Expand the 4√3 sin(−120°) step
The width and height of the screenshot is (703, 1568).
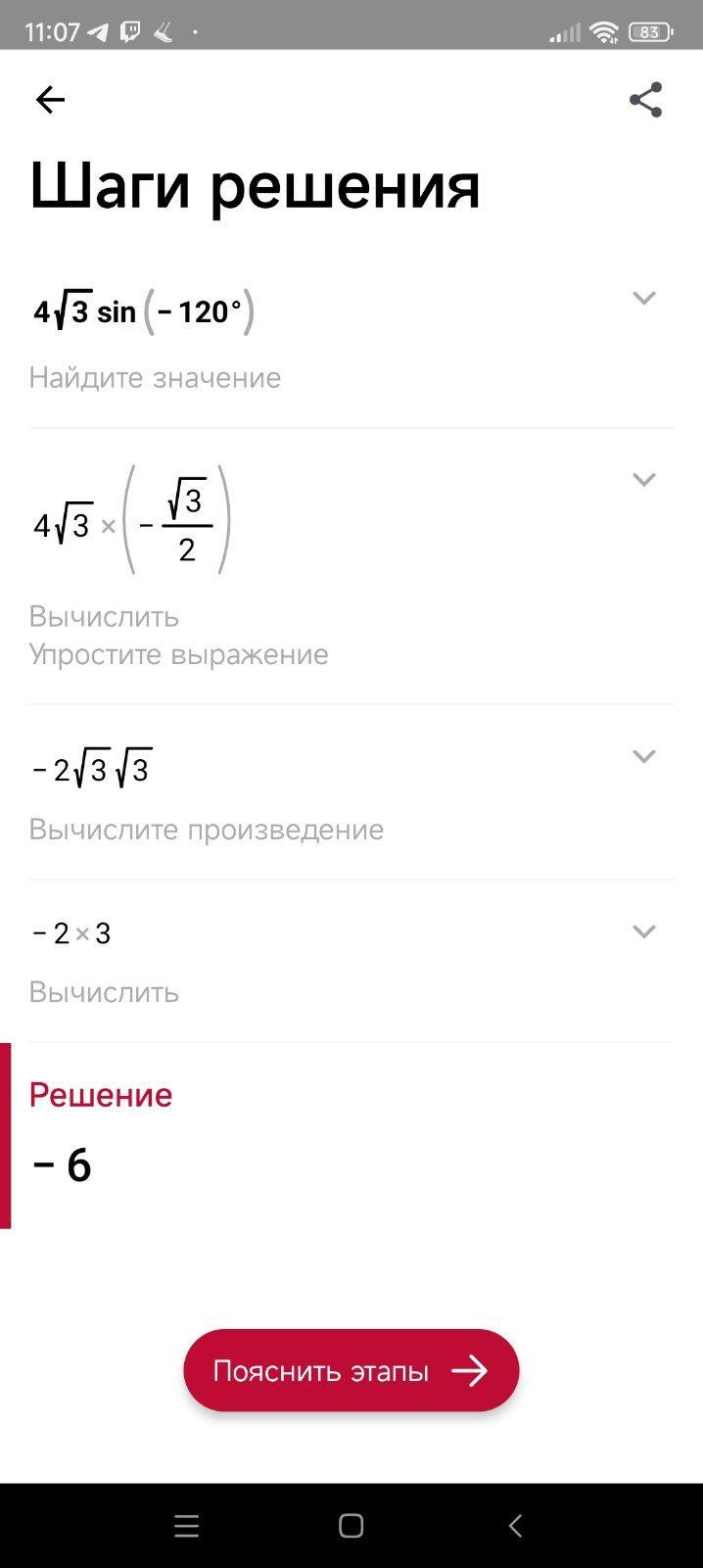coord(643,298)
